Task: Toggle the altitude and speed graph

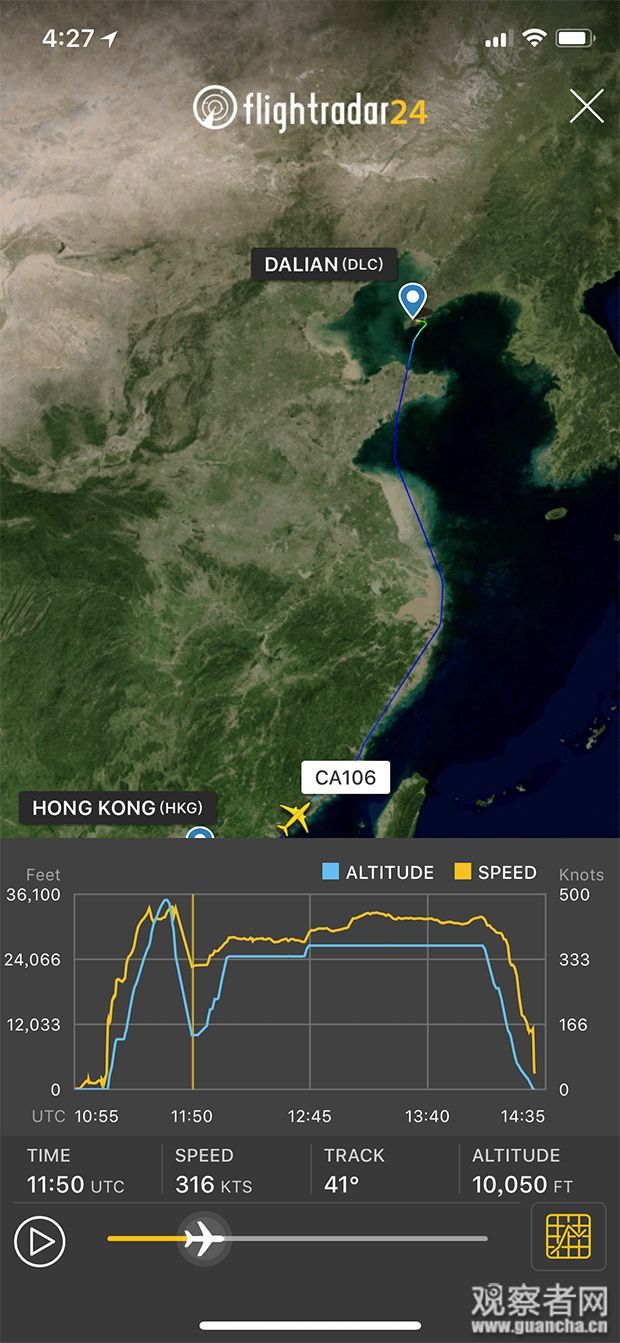Action: click(567, 1237)
